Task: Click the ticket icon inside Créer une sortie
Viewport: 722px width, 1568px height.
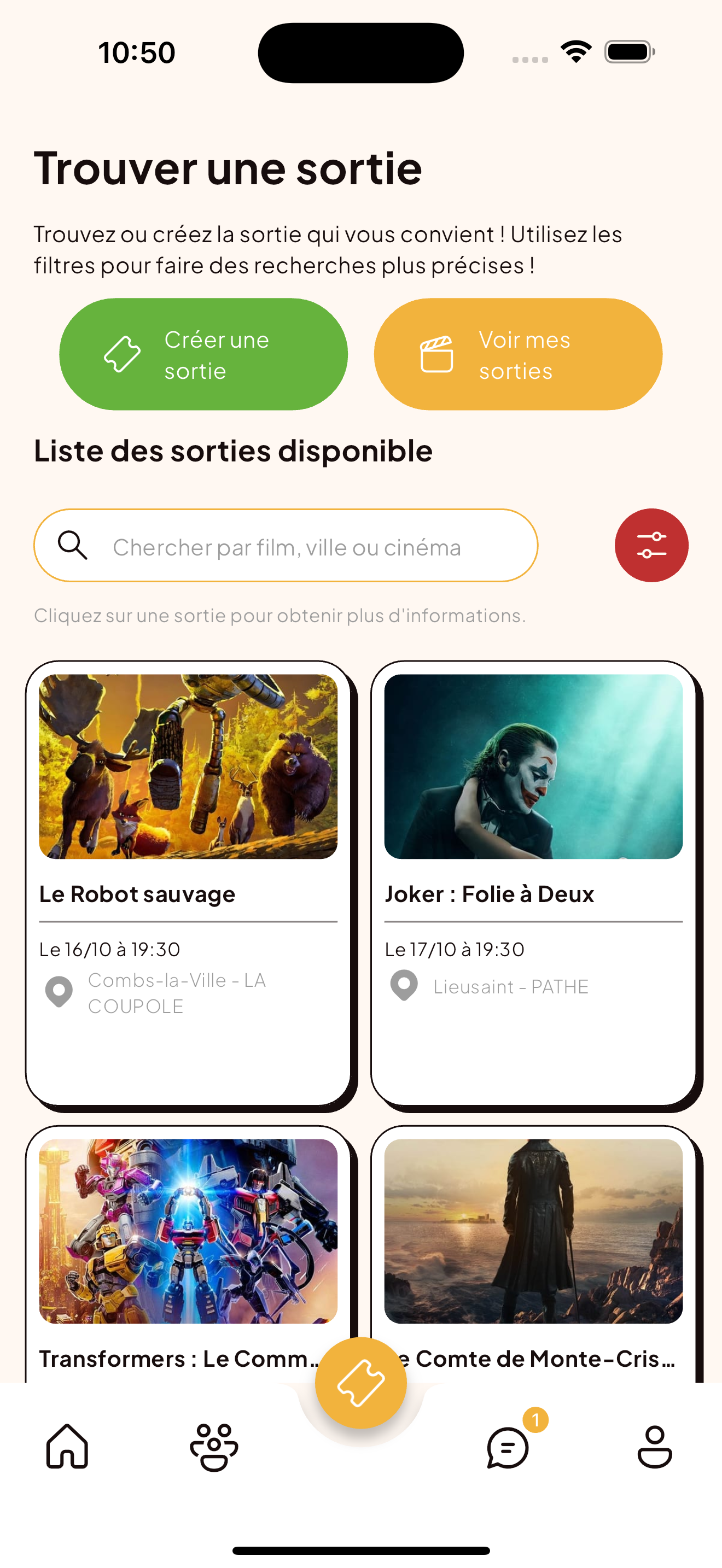Action: (122, 354)
